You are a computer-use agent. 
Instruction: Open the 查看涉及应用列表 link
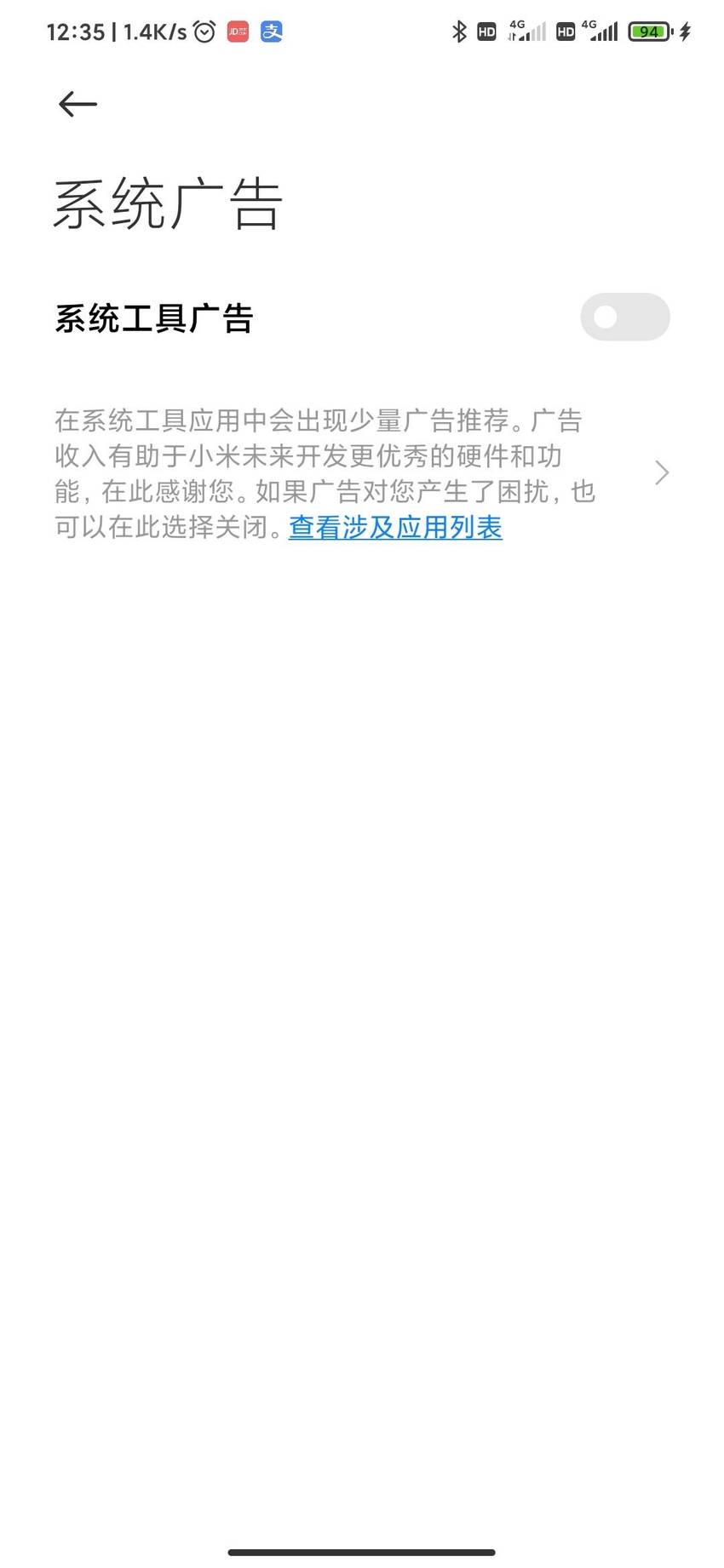click(x=395, y=528)
